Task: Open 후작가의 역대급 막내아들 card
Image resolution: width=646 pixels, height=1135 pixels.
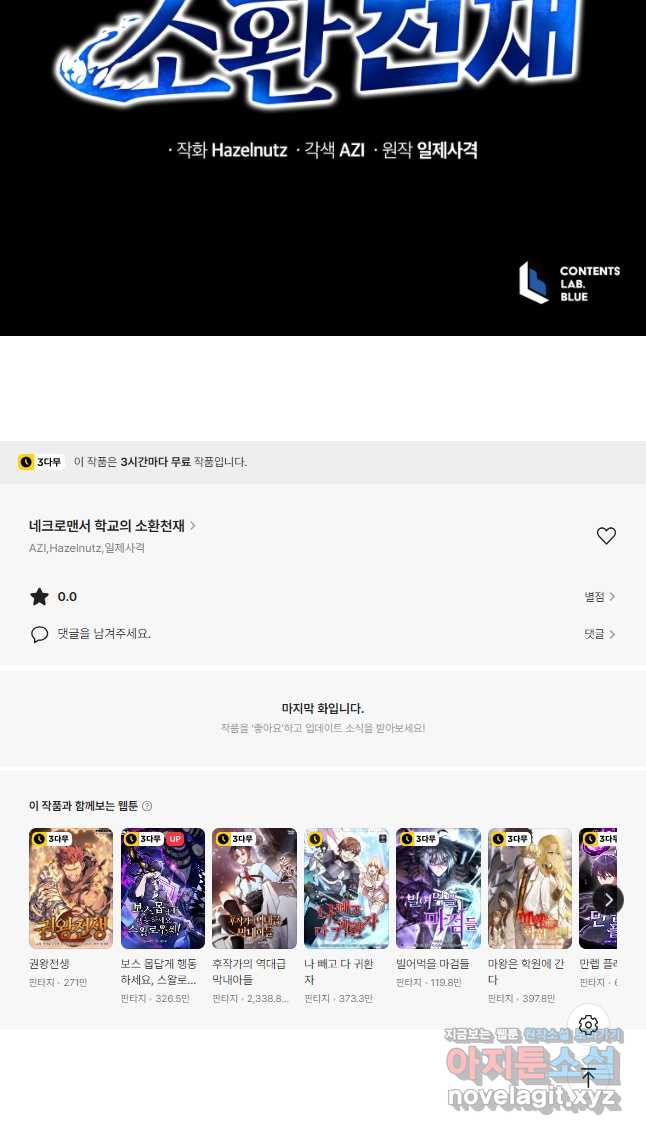Action: pos(254,889)
